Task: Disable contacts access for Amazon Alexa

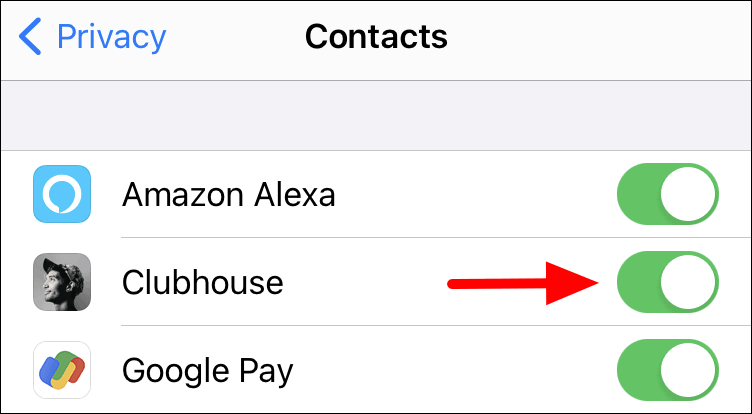Action: pyautogui.click(x=667, y=195)
